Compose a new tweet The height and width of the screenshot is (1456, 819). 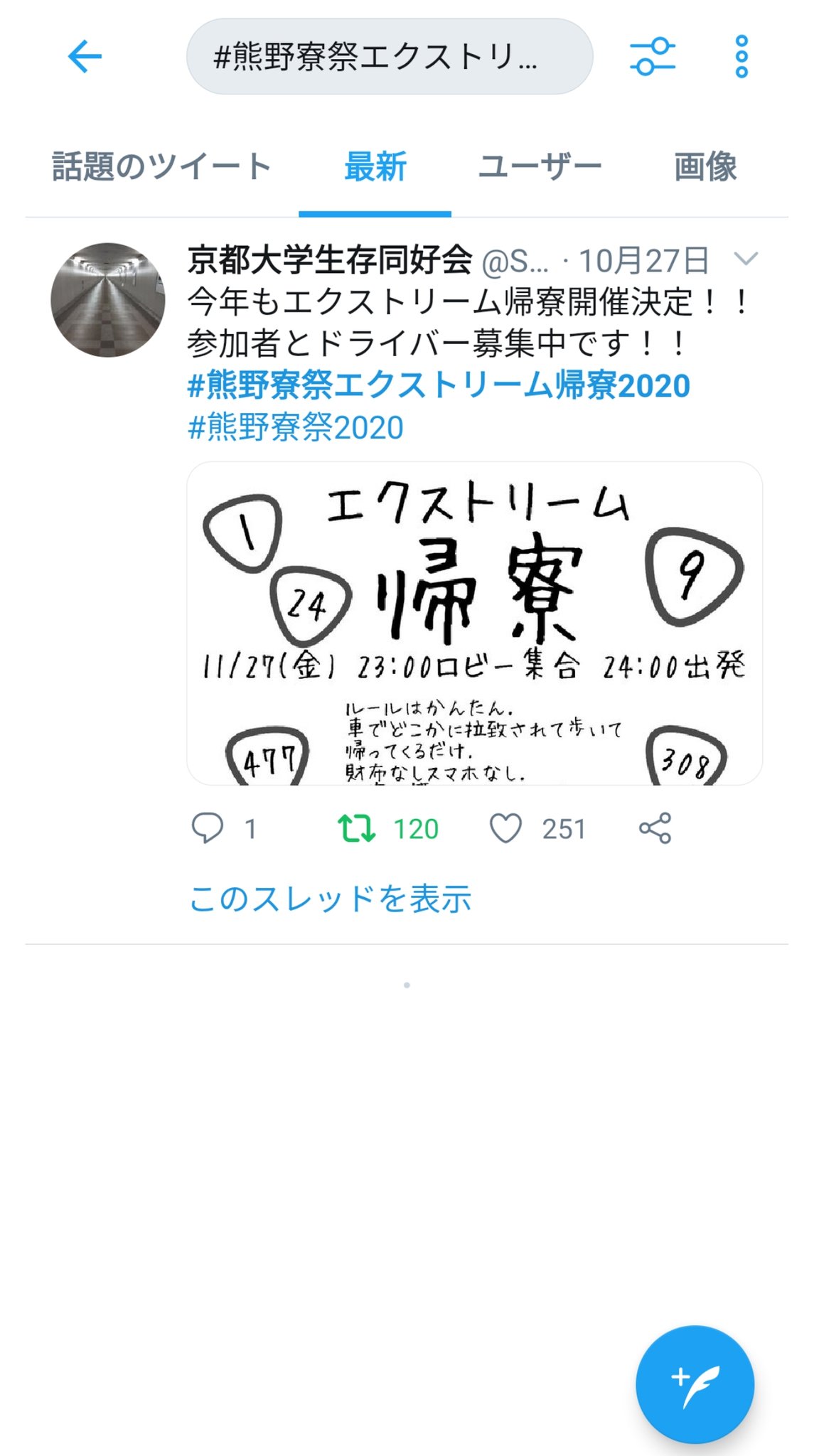coord(695,1384)
